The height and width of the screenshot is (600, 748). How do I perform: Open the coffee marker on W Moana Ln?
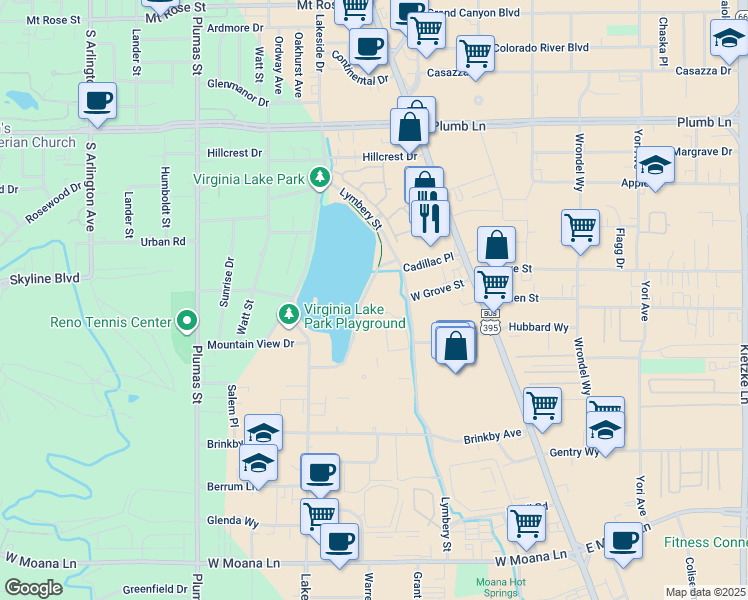click(x=339, y=542)
